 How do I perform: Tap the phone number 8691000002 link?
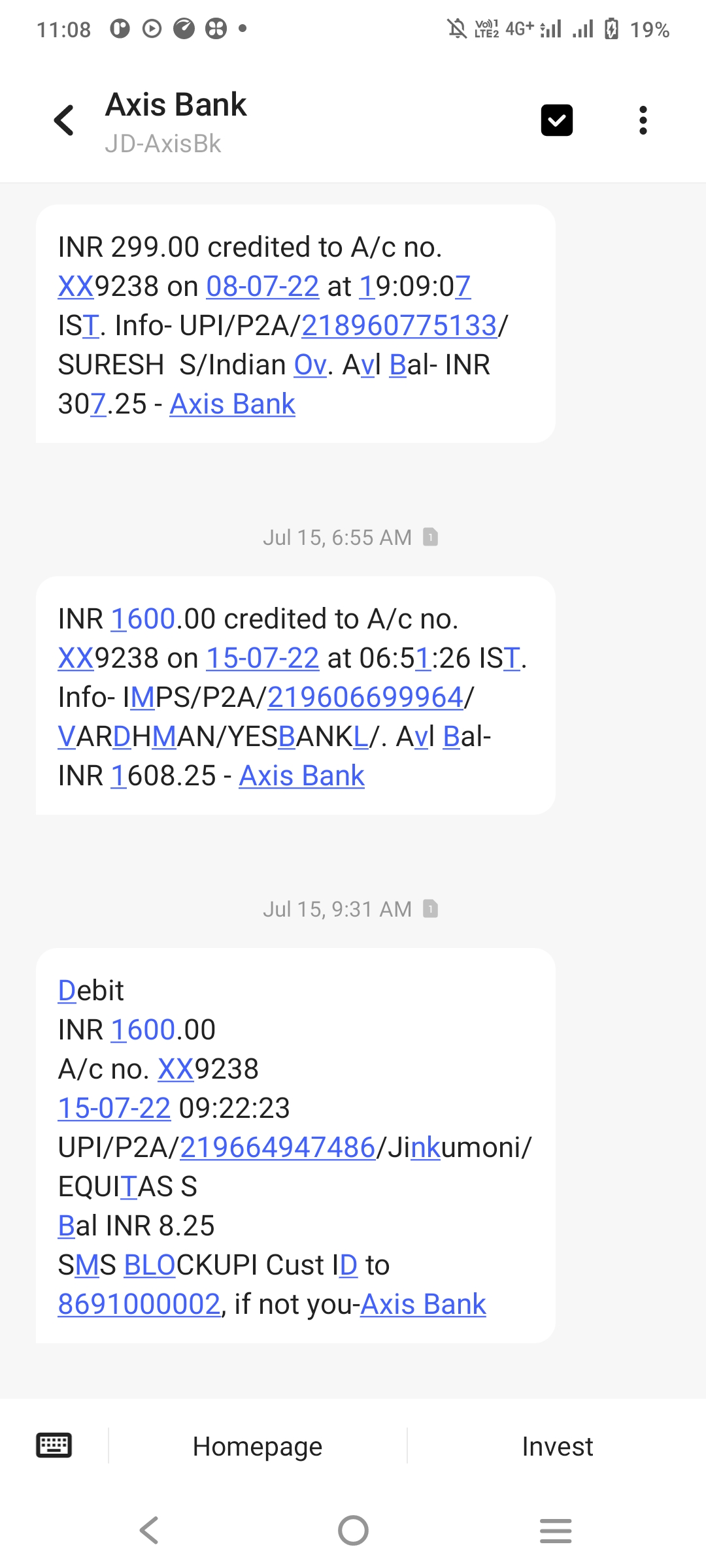(x=139, y=1304)
